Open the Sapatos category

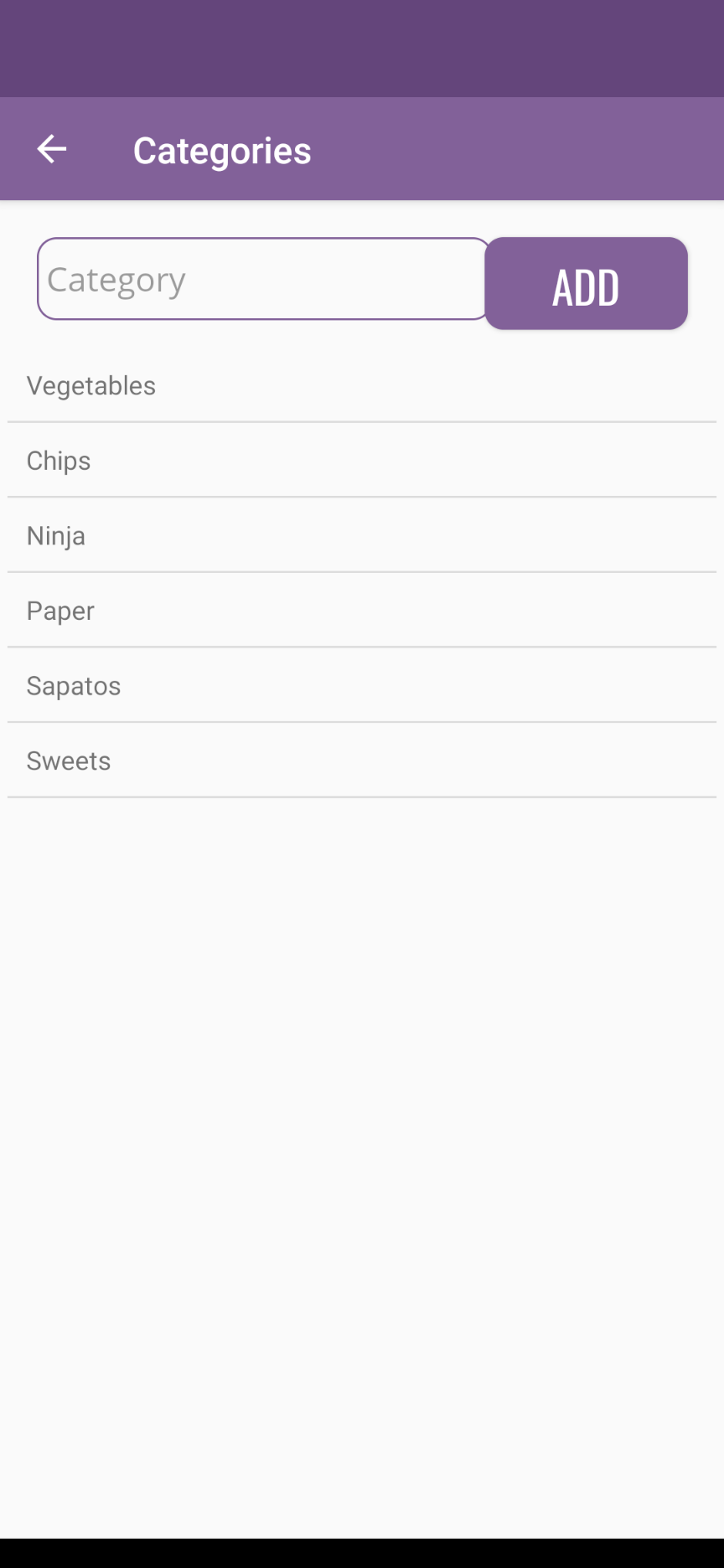[x=74, y=685]
